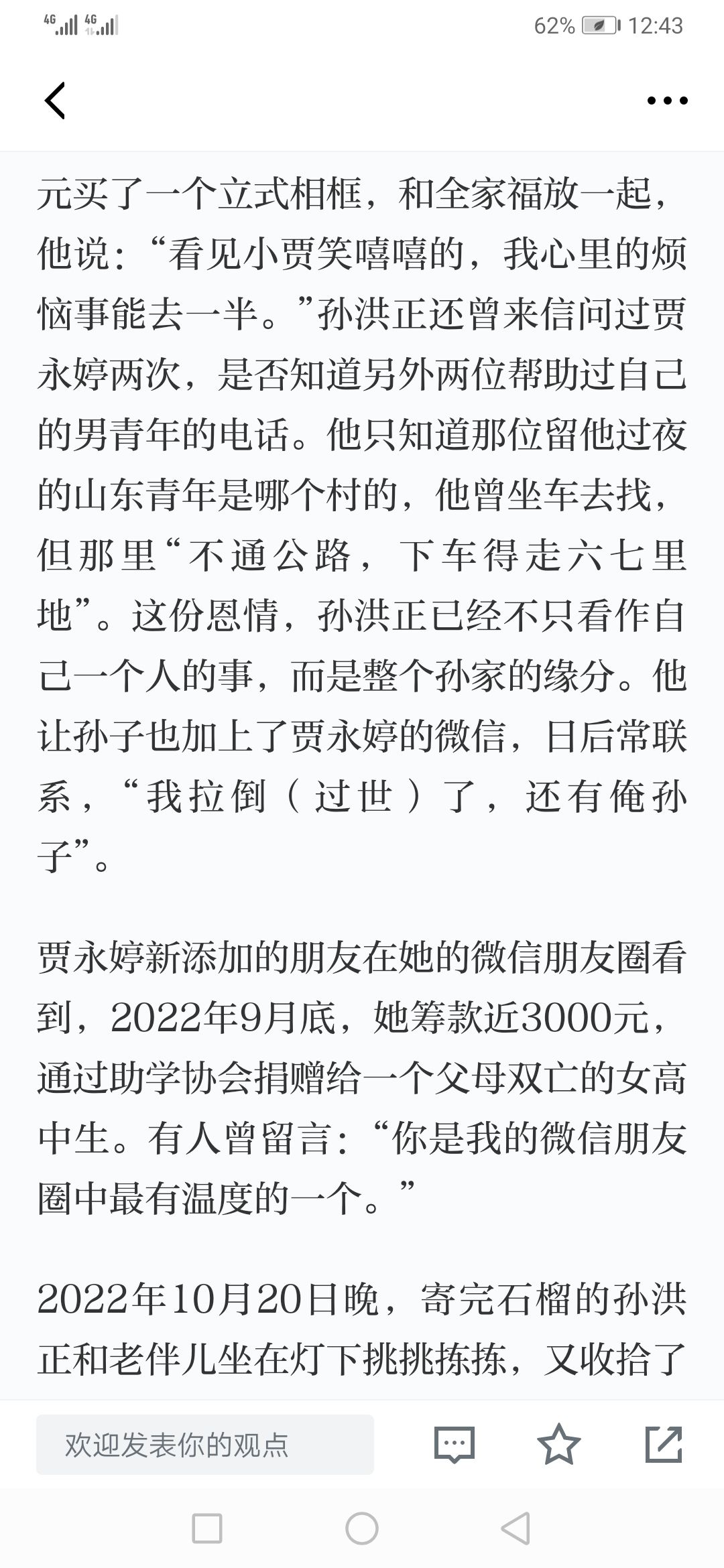Go back using the top-left arrow

pyautogui.click(x=55, y=101)
